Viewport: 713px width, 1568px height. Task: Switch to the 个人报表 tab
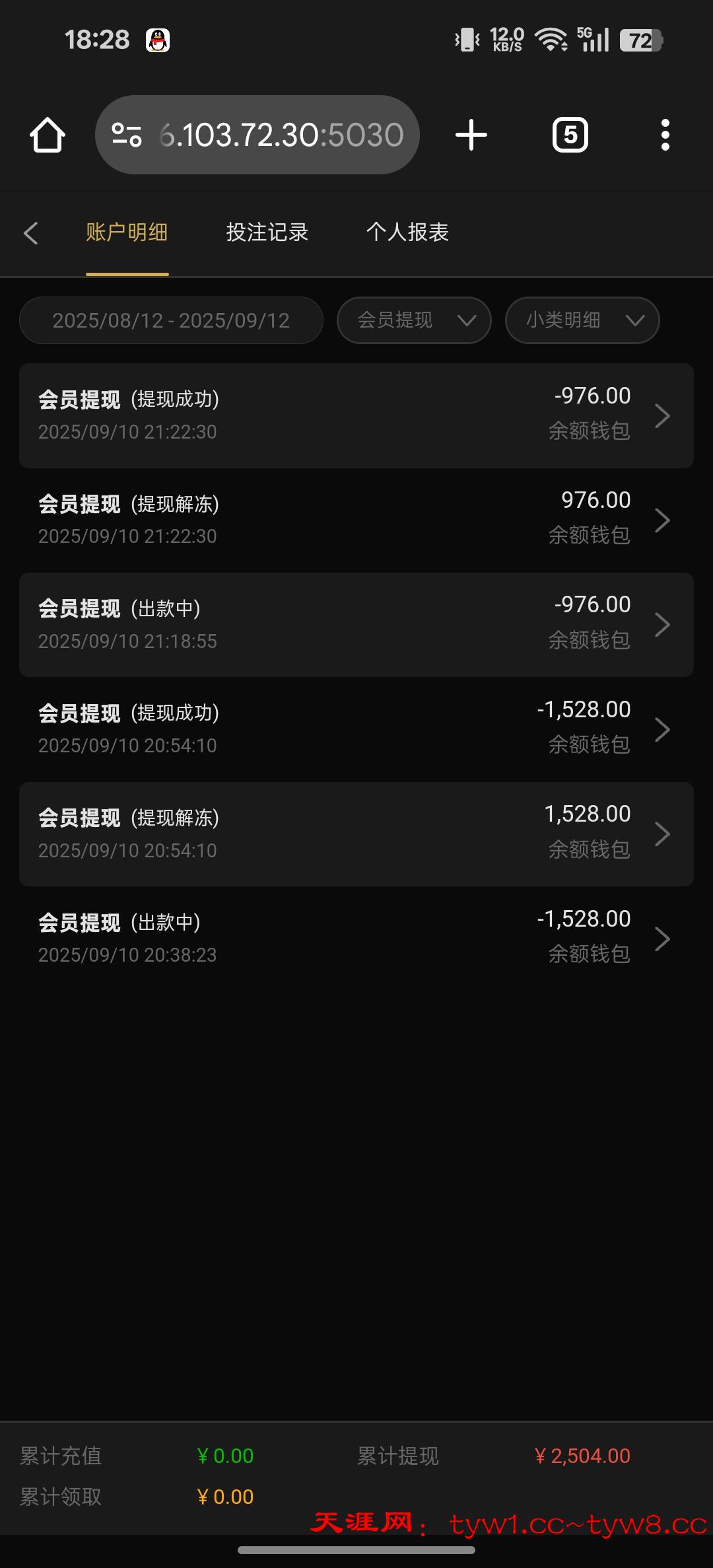pyautogui.click(x=407, y=232)
